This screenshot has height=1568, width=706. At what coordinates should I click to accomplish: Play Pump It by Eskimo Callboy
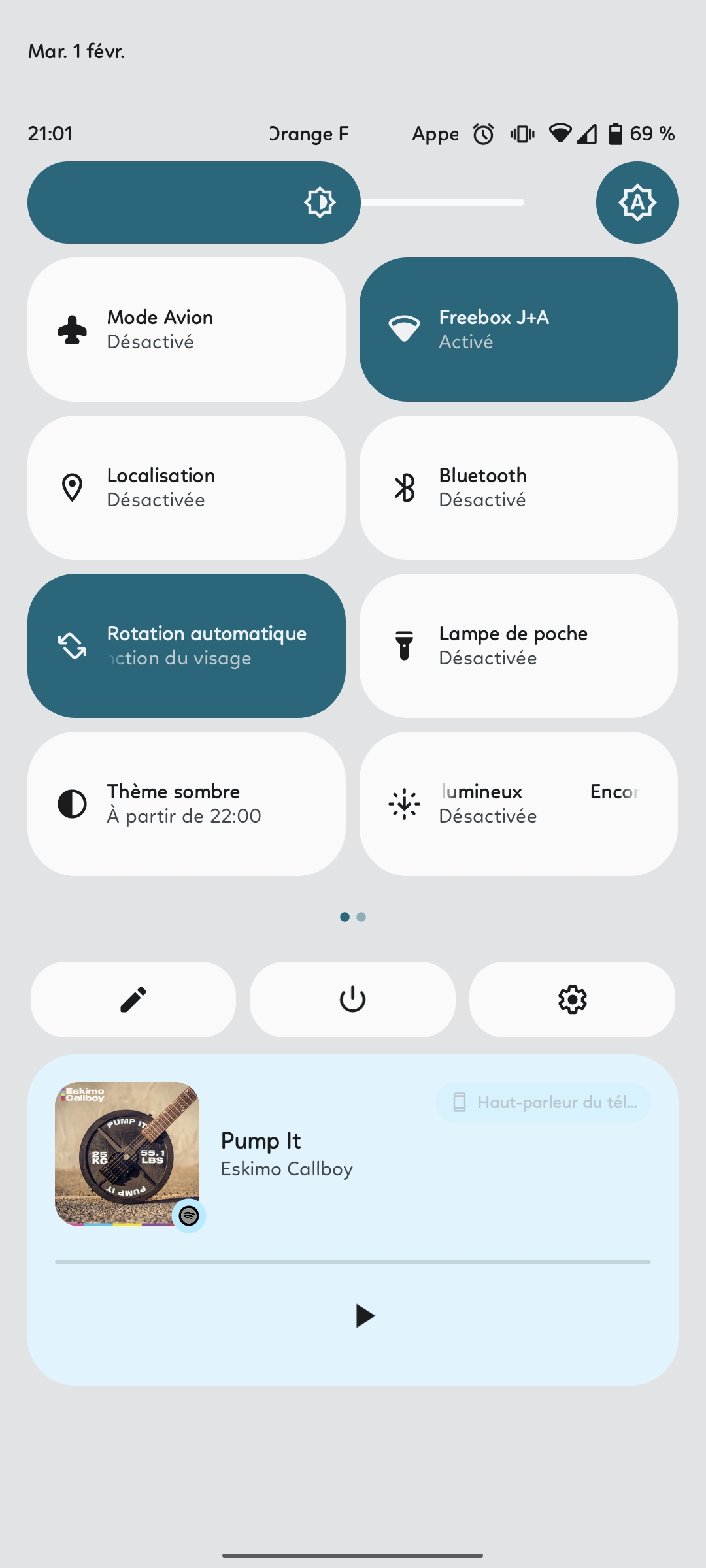[365, 1315]
